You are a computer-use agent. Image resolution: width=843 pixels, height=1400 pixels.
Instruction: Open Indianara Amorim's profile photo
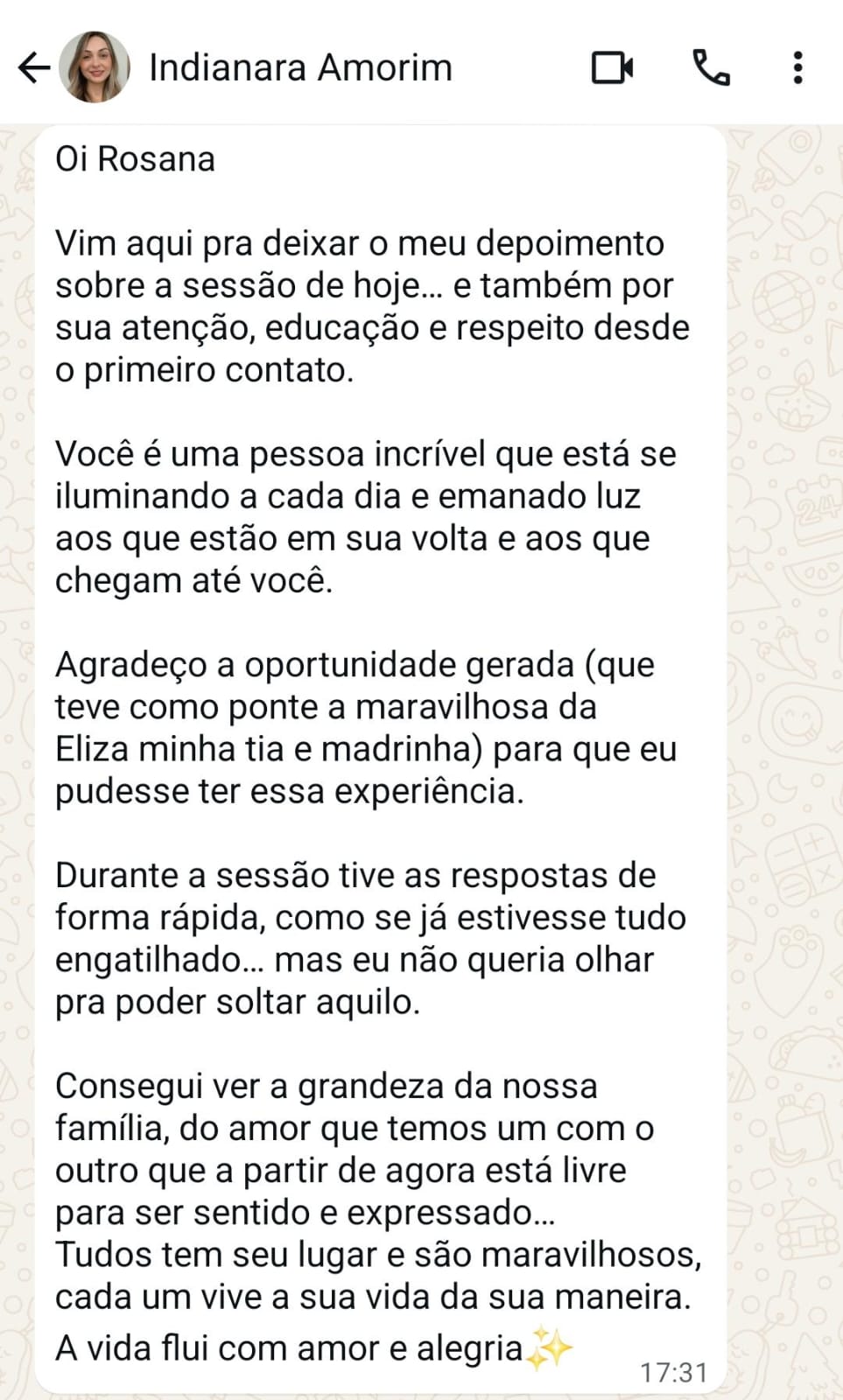pos(94,67)
